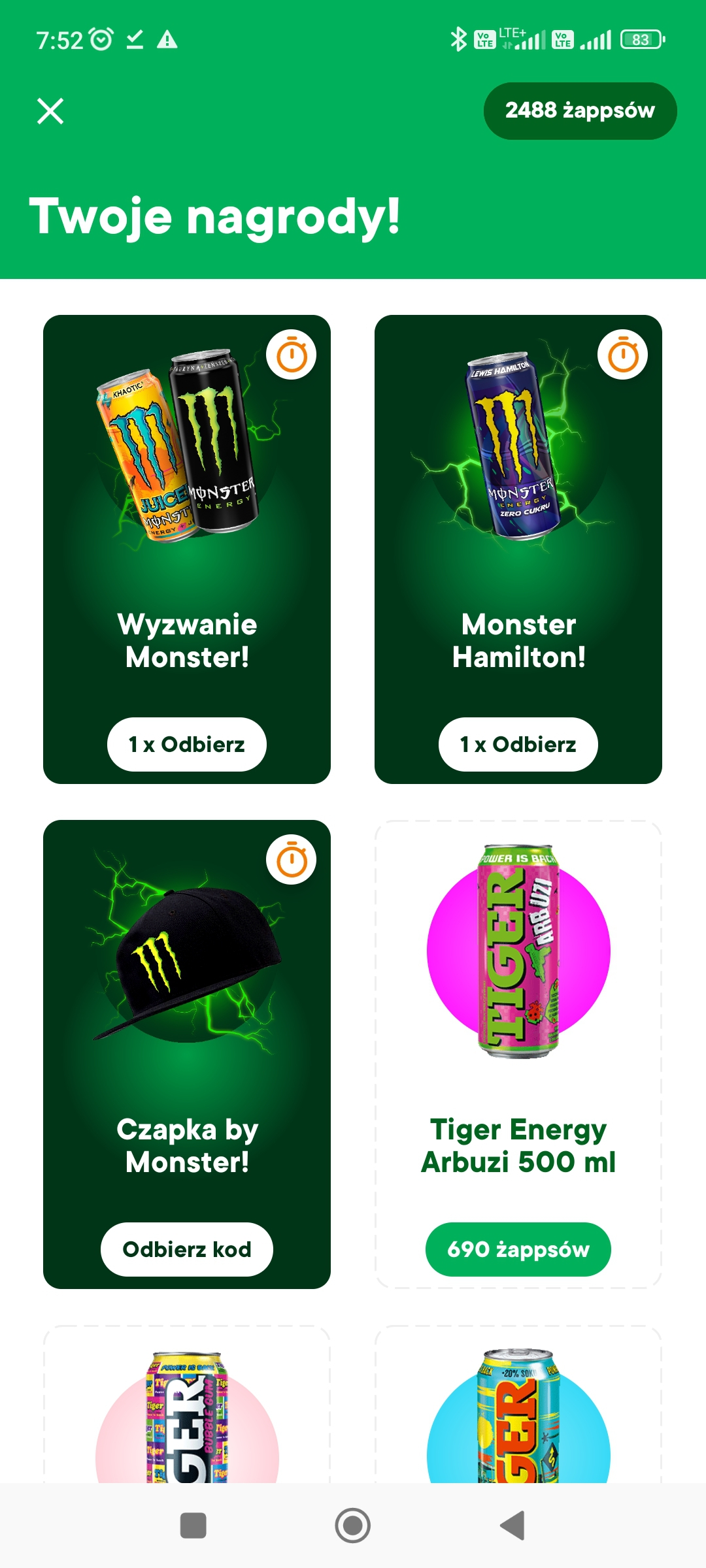706x1568 pixels.
Task: Go to the system home screen
Action: pyautogui.click(x=353, y=1526)
